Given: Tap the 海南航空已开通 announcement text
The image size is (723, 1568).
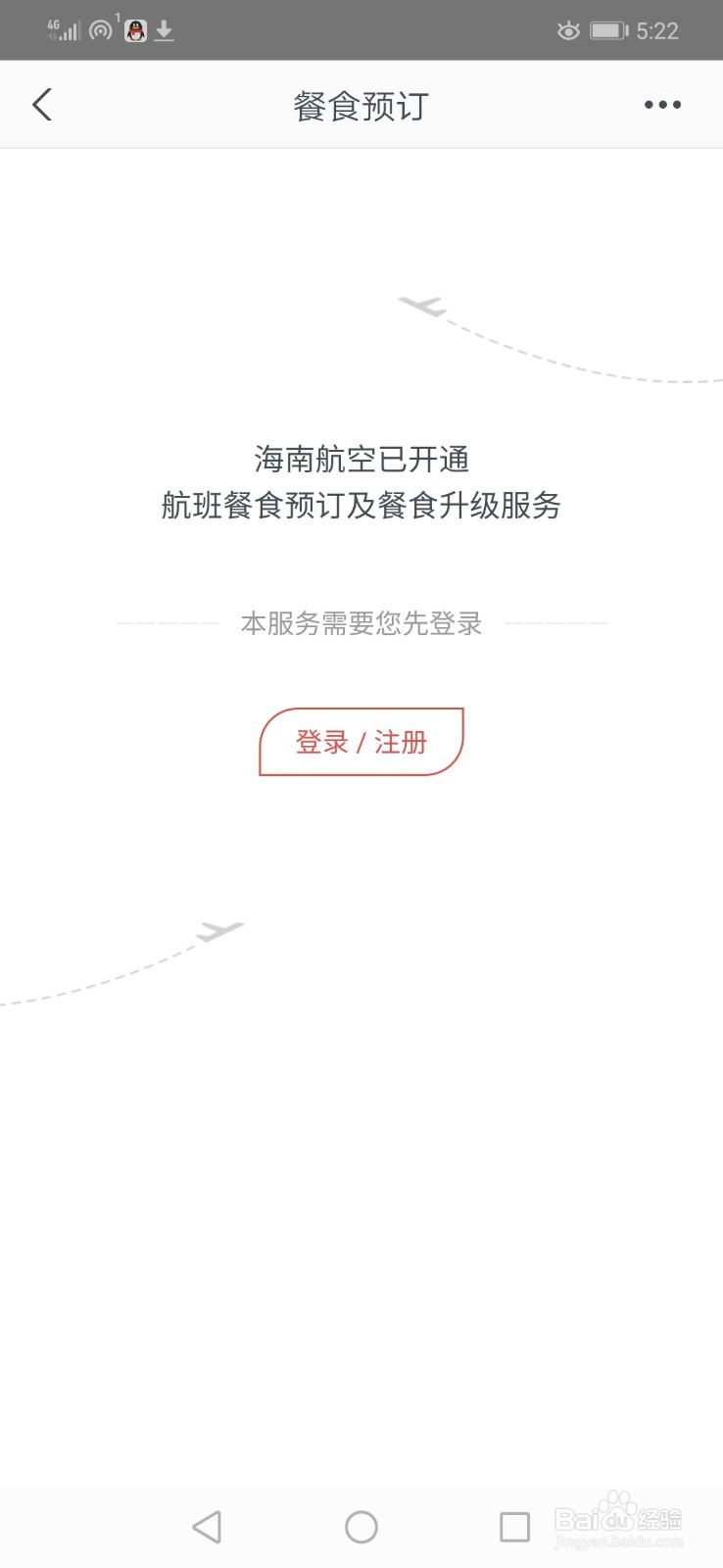Looking at the screenshot, I should coord(361,459).
